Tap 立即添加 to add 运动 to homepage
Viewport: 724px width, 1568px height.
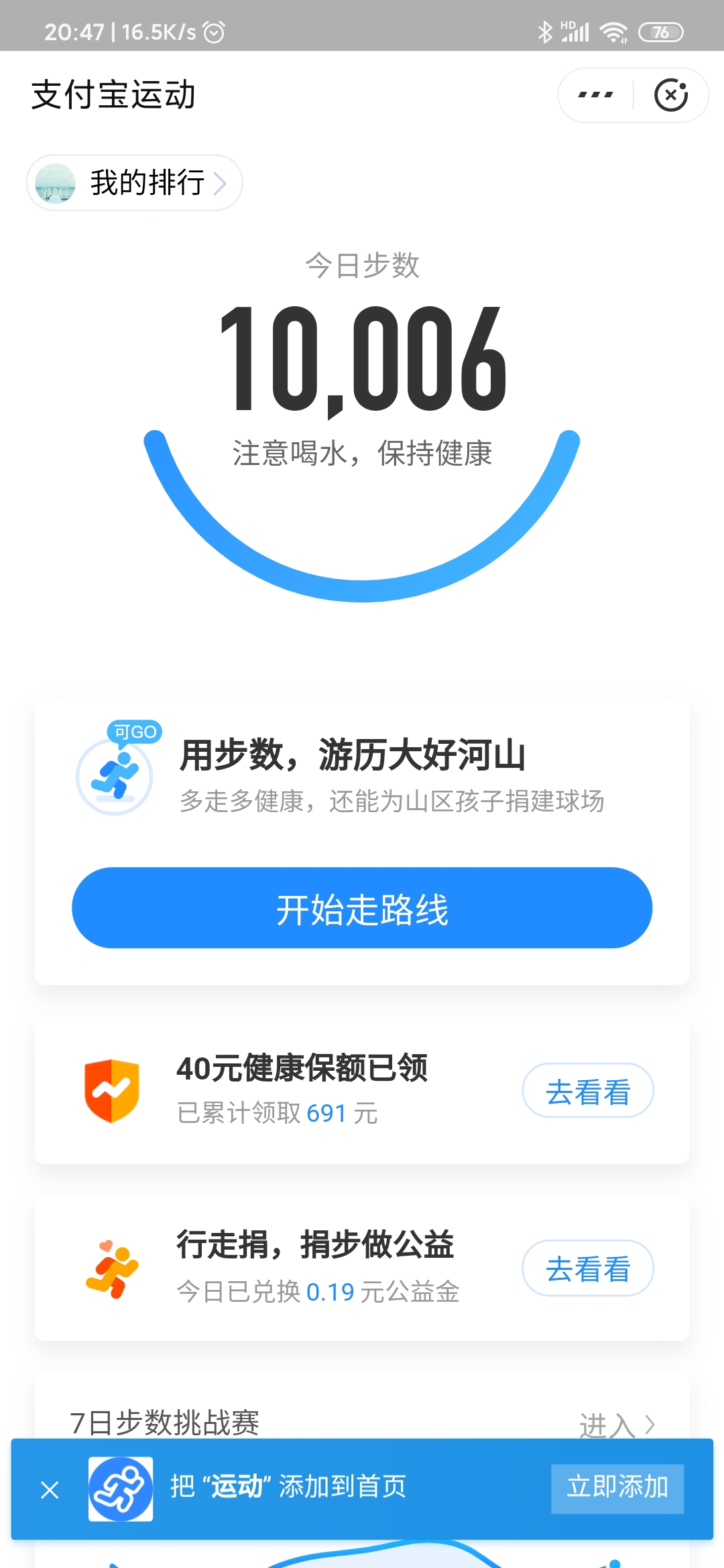click(x=617, y=1488)
